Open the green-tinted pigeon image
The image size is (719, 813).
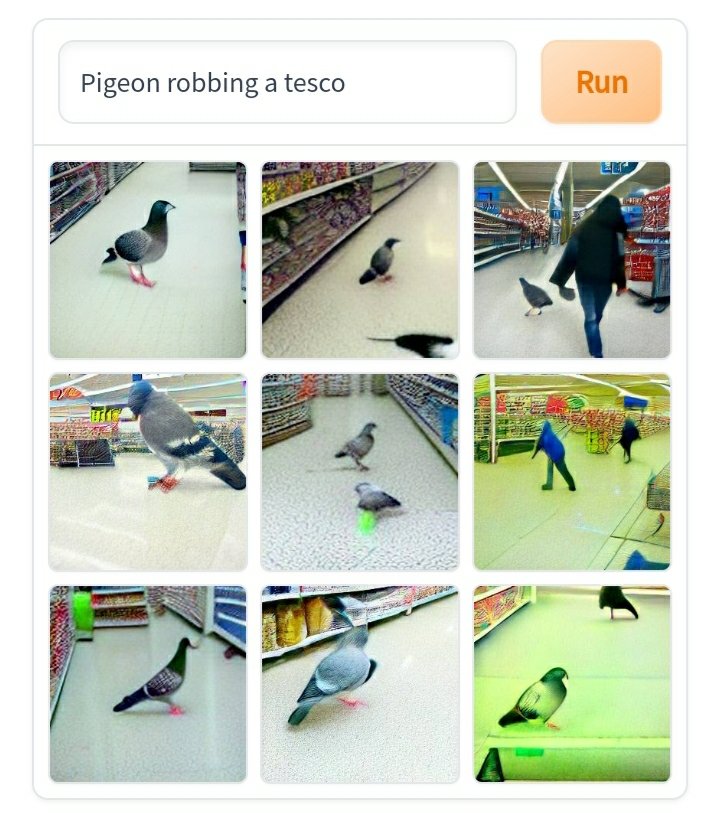pos(572,684)
